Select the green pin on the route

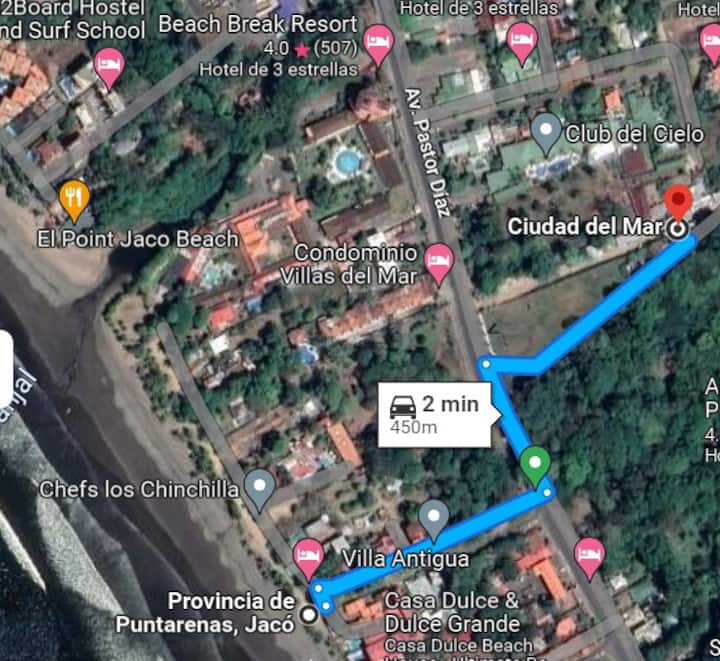click(x=535, y=464)
